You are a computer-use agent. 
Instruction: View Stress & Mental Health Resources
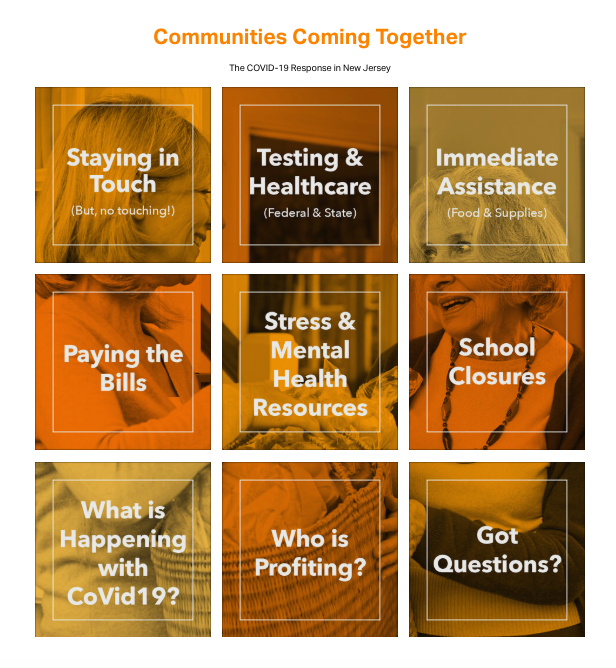310,363
